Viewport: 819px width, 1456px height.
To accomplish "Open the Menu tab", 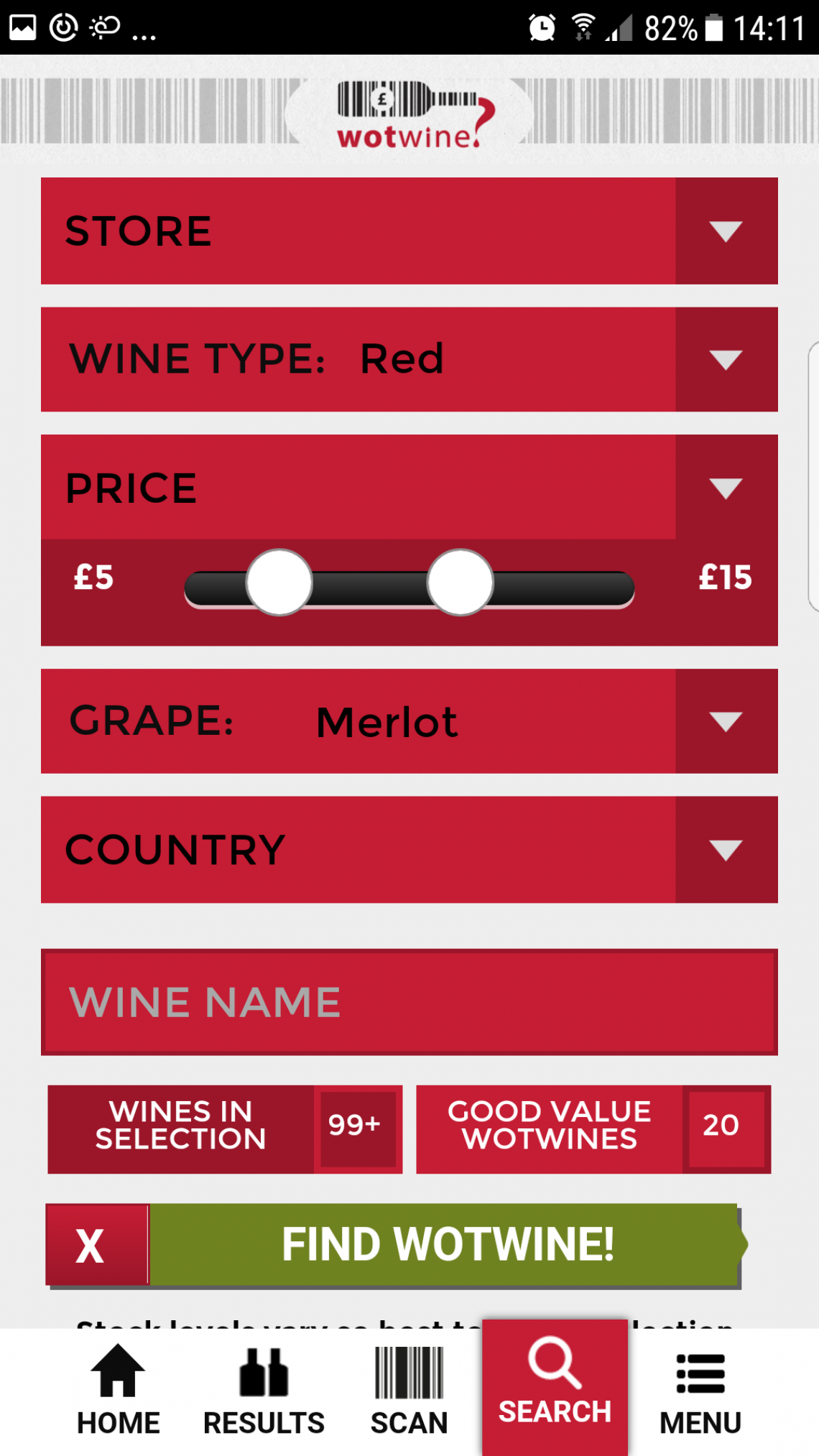I will point(700,1392).
